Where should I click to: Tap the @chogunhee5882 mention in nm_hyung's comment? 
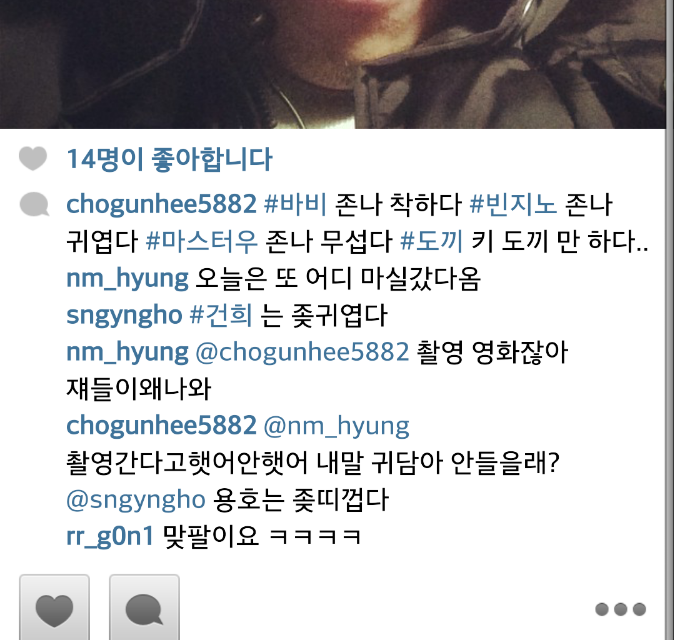(x=301, y=352)
